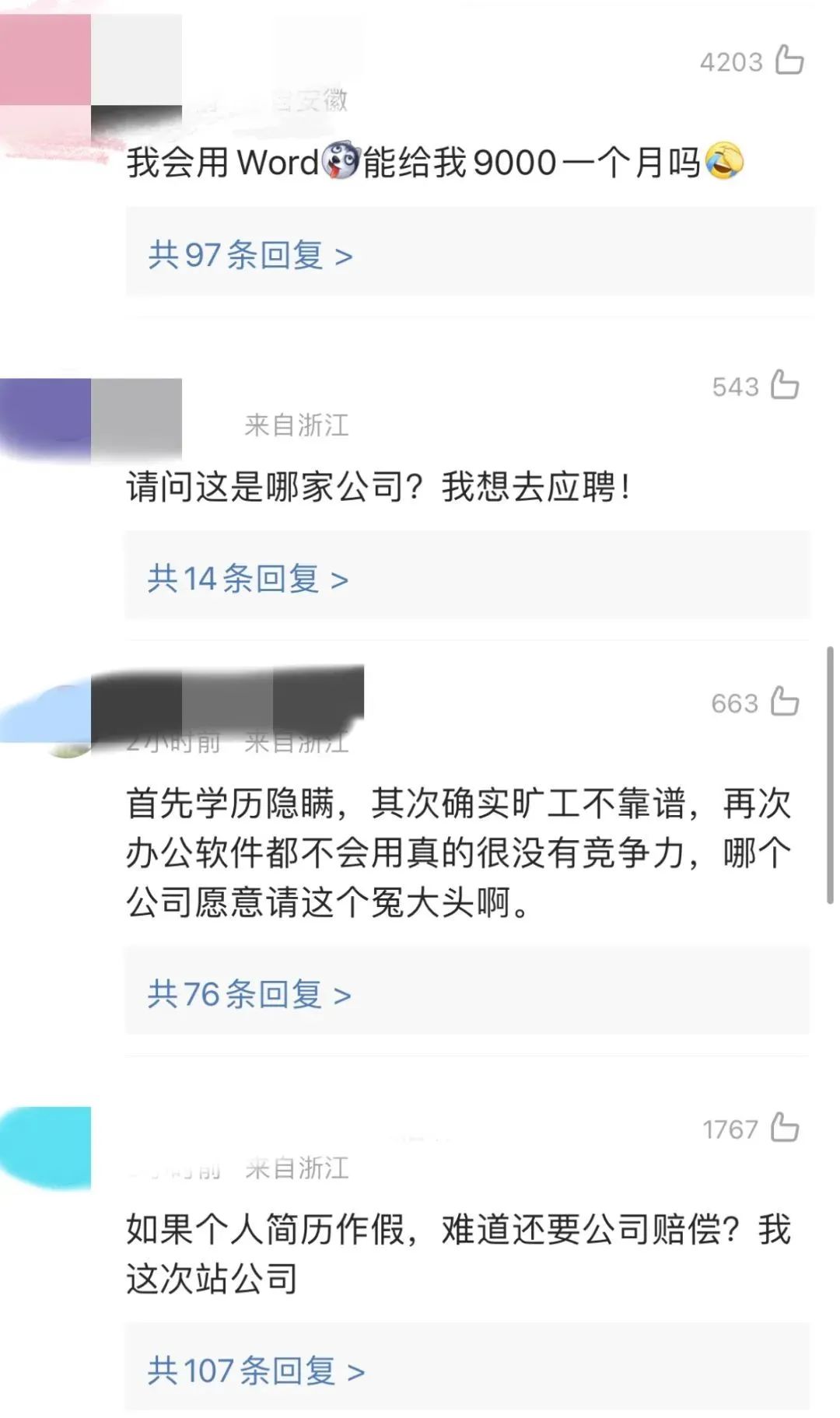840x1418 pixels.
Task: Like the 首先学历隐瞒 comment
Action: coord(784,702)
